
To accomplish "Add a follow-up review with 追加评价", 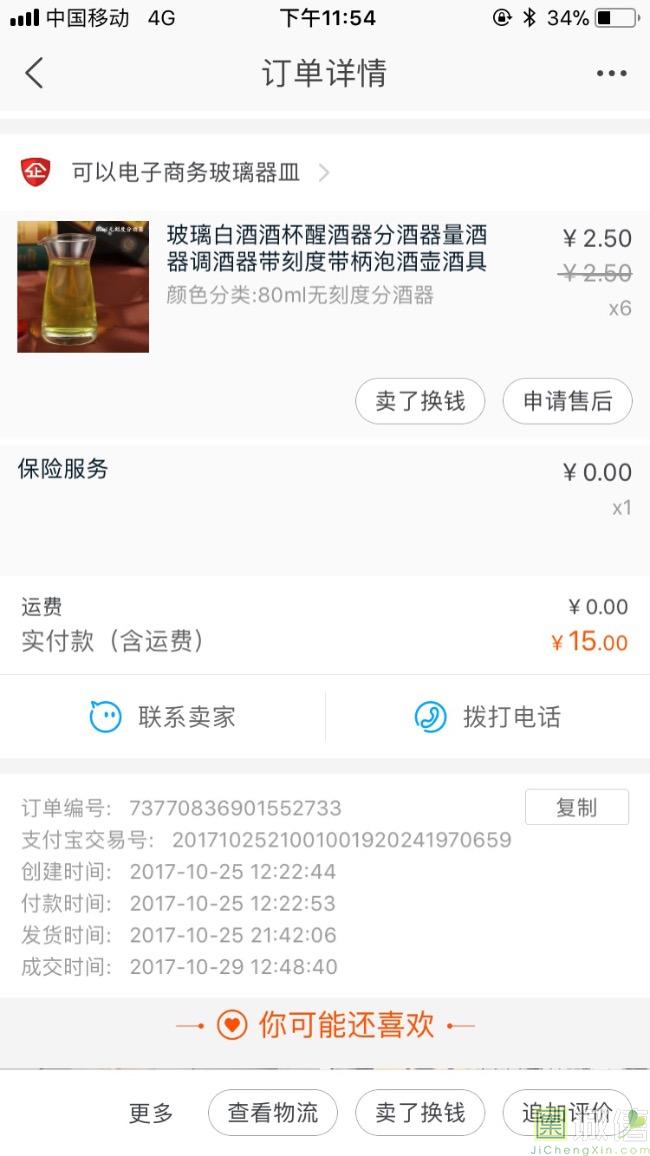I will pos(567,1113).
